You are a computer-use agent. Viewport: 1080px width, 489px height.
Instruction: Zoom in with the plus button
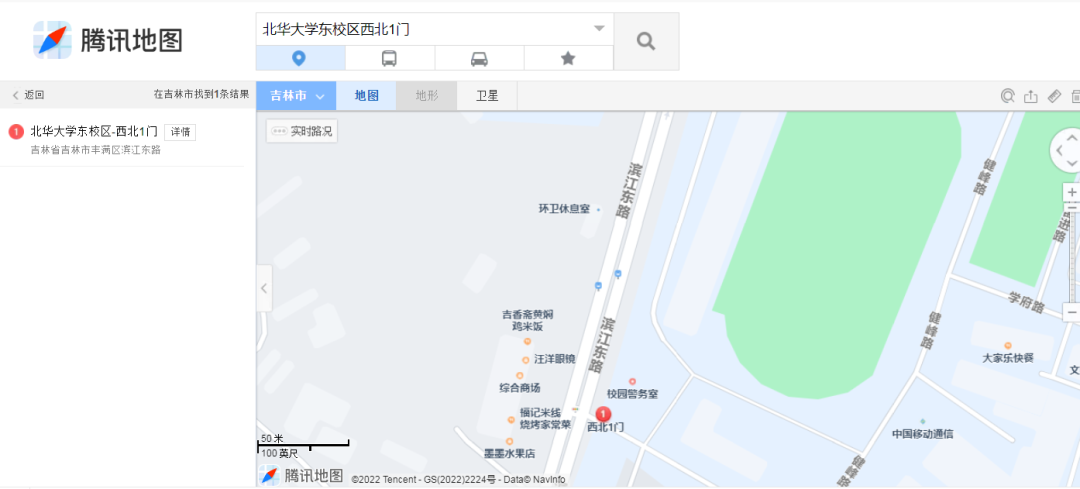tap(1072, 192)
